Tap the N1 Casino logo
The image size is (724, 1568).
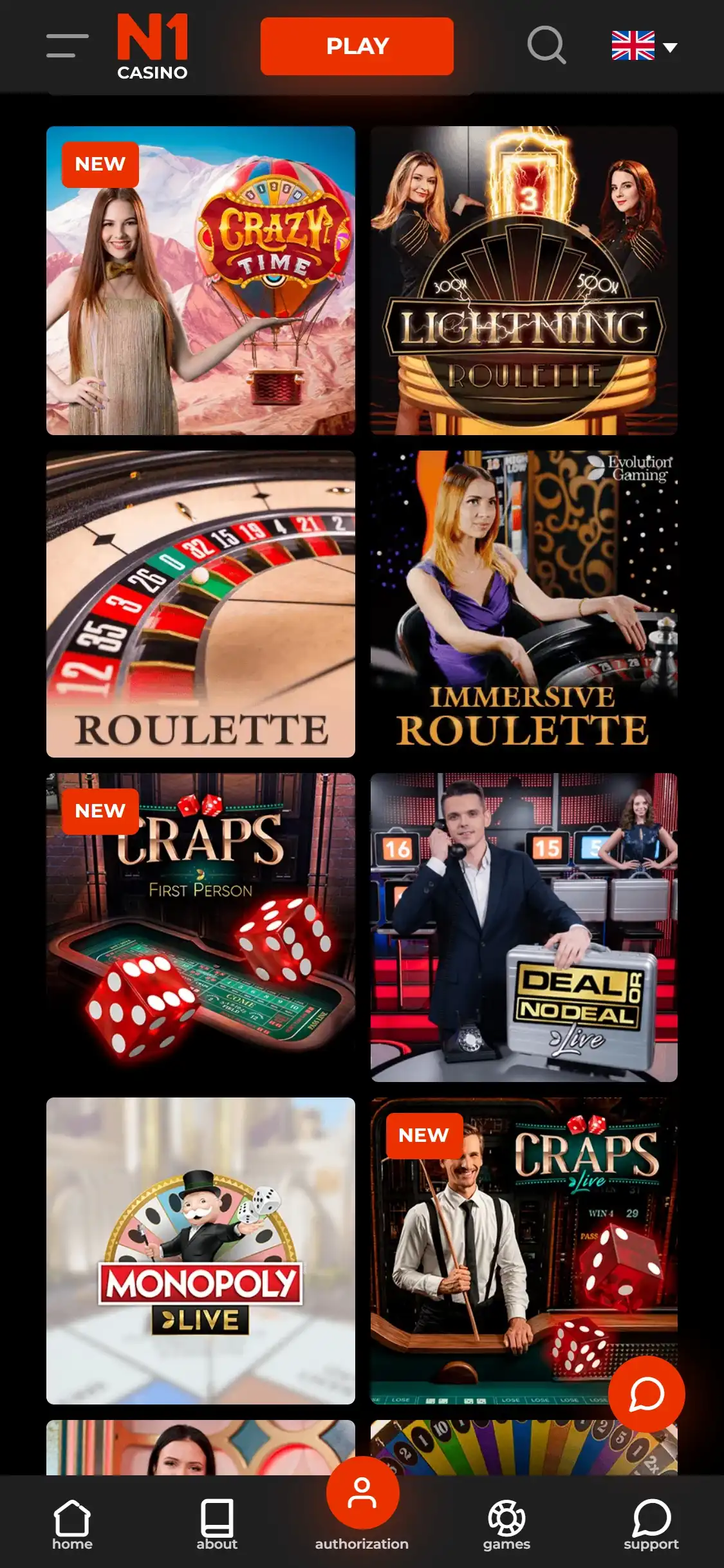pyautogui.click(x=153, y=46)
